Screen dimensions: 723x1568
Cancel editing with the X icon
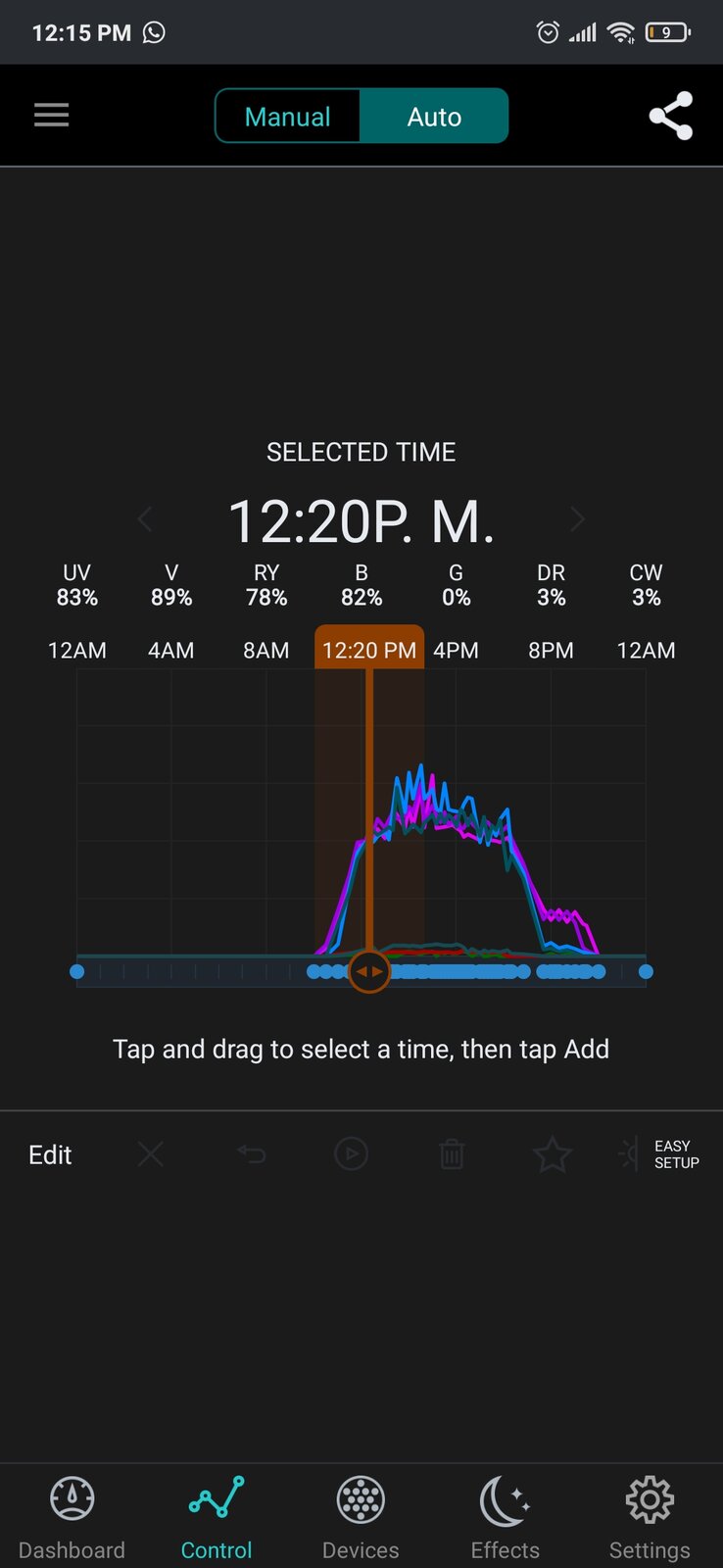tap(151, 1154)
